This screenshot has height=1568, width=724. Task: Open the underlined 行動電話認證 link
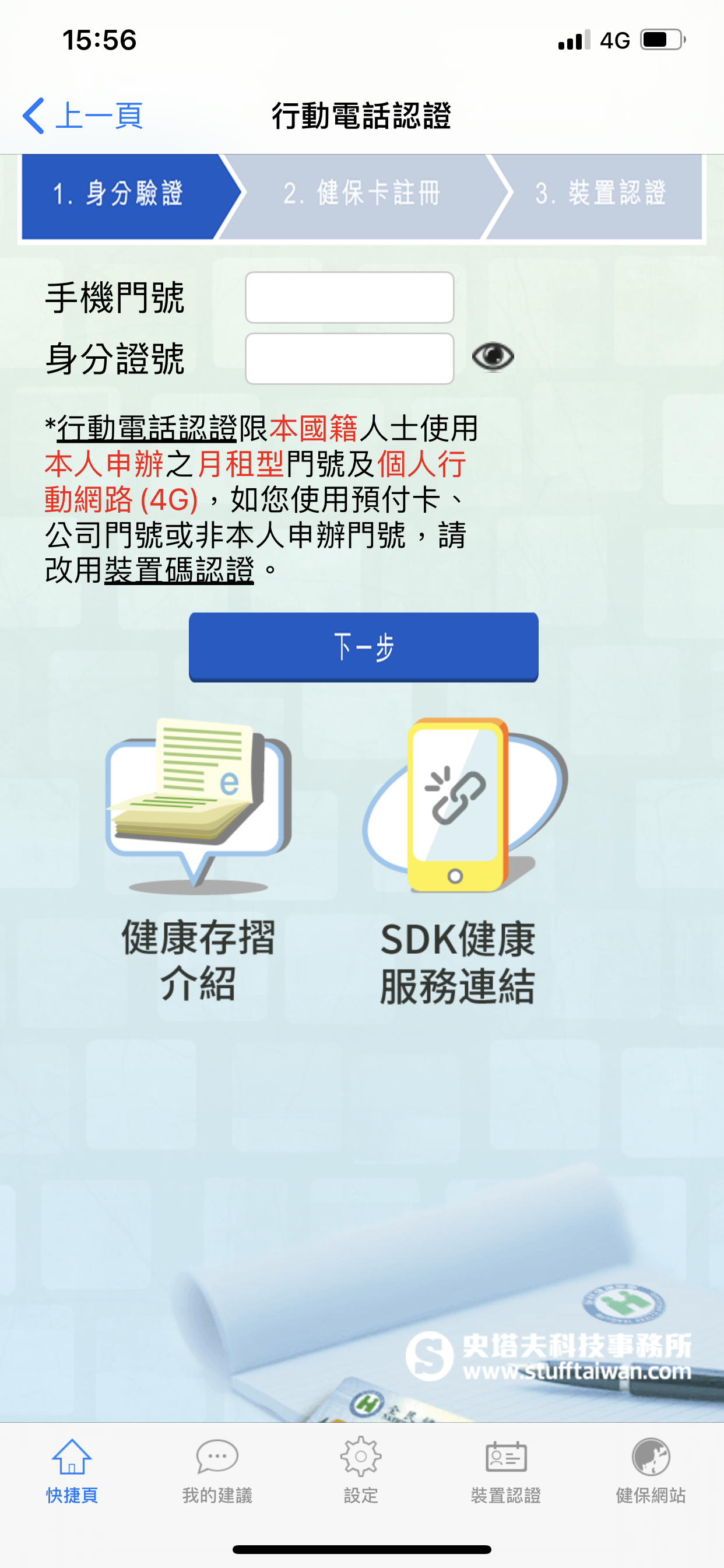[x=147, y=429]
